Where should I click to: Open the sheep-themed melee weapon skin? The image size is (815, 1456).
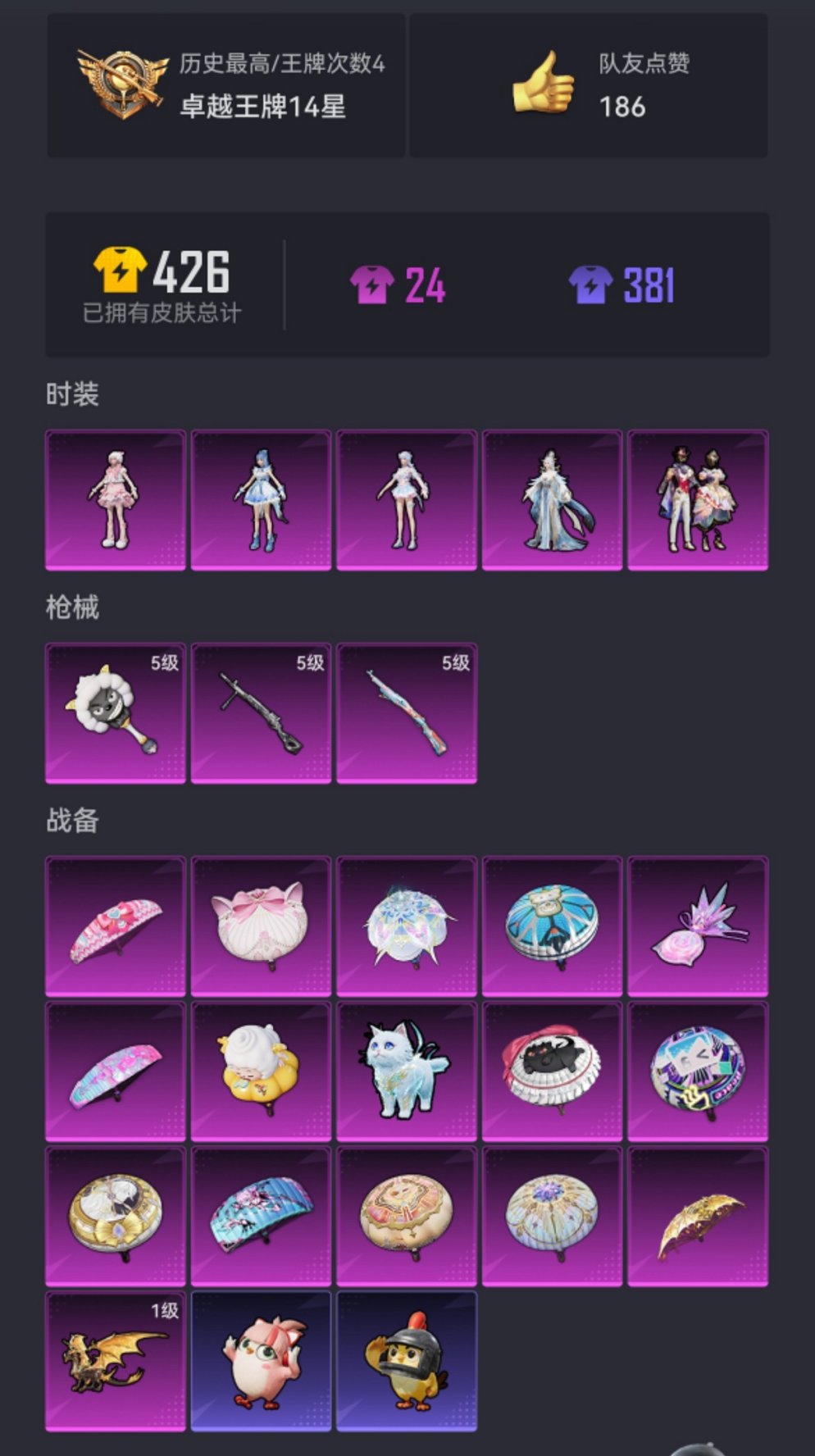115,712
